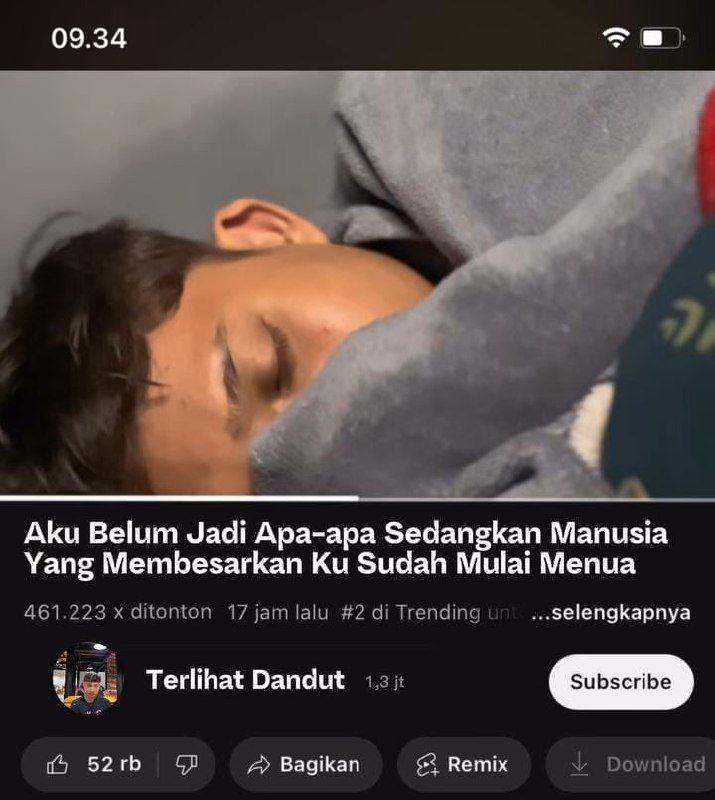The width and height of the screenshot is (715, 800).
Task: Subscribe to Terlihat Dandut
Action: pyautogui.click(x=620, y=682)
